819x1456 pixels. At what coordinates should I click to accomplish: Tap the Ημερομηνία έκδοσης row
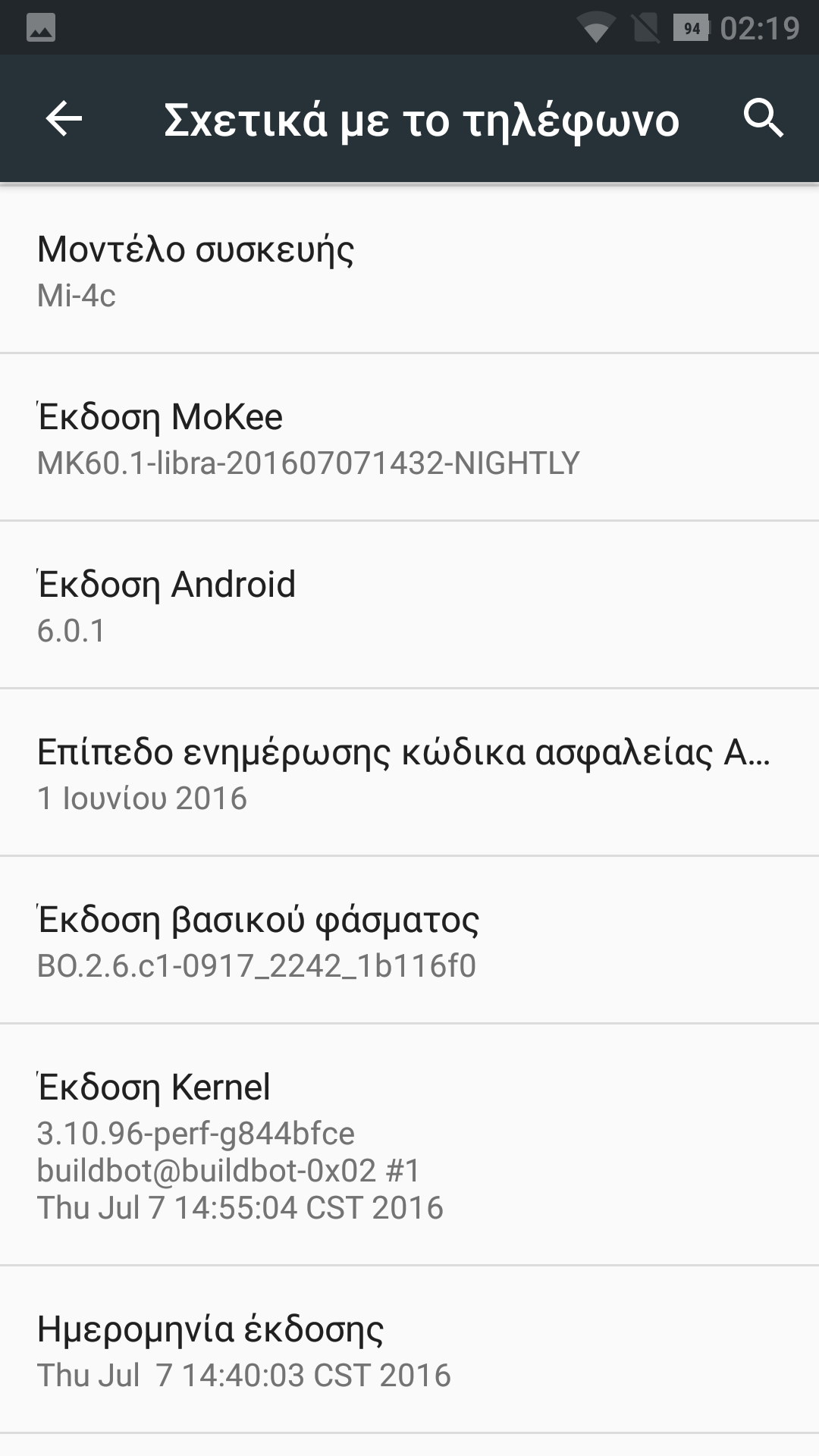pos(409,1350)
